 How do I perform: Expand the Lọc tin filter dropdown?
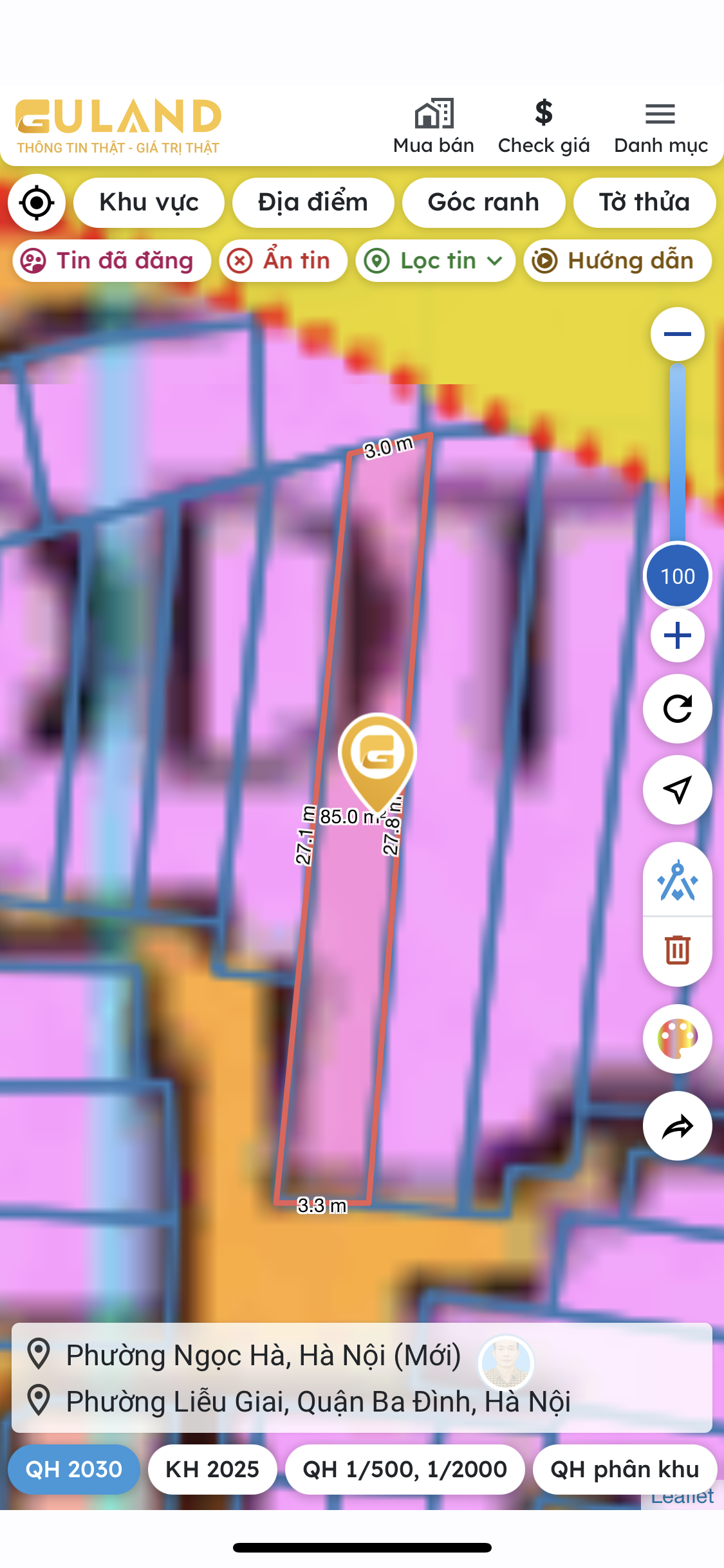point(435,261)
